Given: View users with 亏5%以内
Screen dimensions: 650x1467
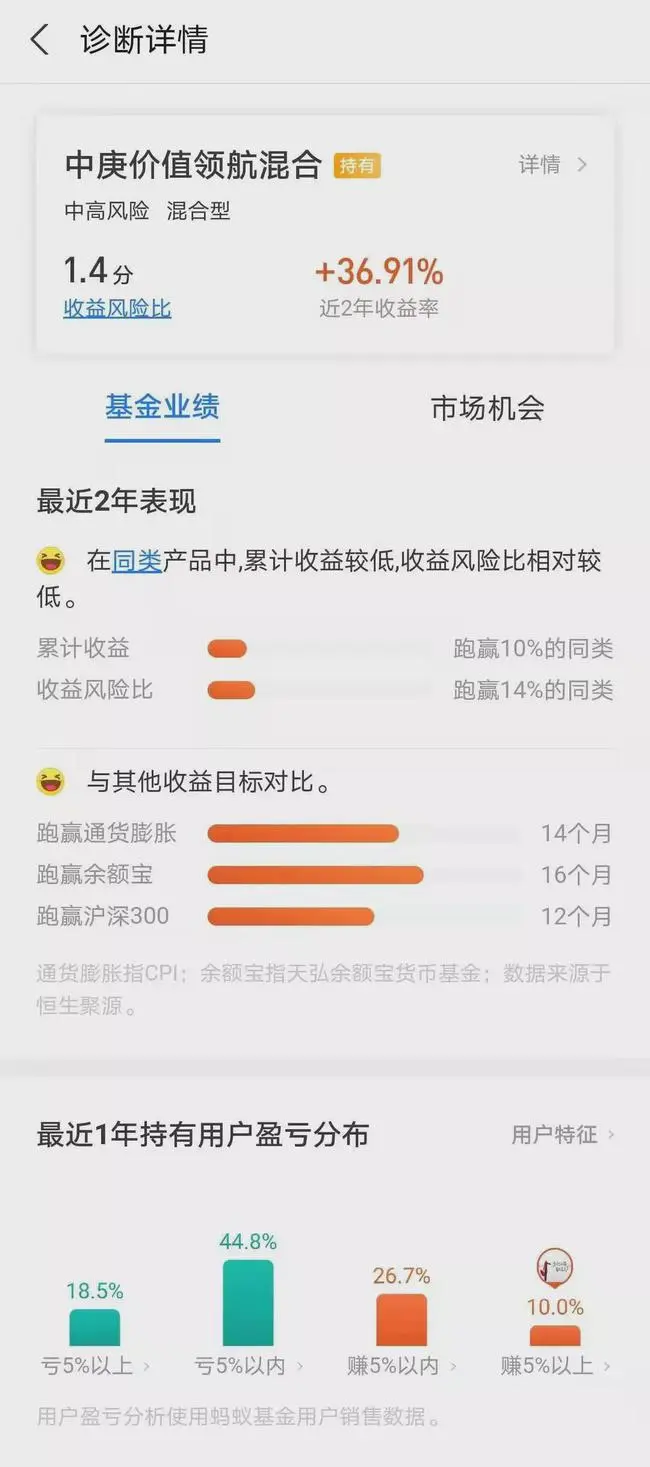Looking at the screenshot, I should 249,1365.
